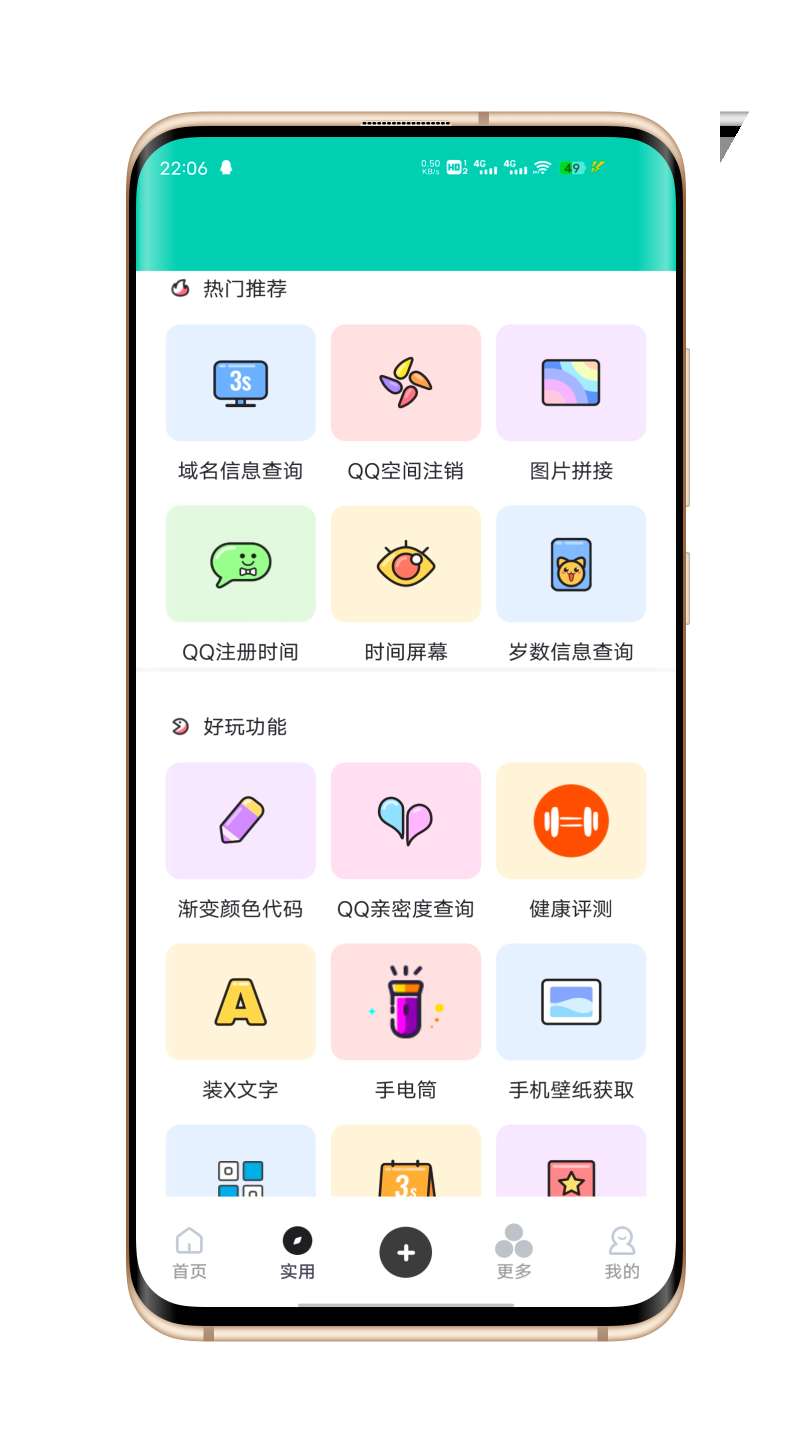Open 时间屏幕 tool
The height and width of the screenshot is (1444, 812).
(405, 564)
